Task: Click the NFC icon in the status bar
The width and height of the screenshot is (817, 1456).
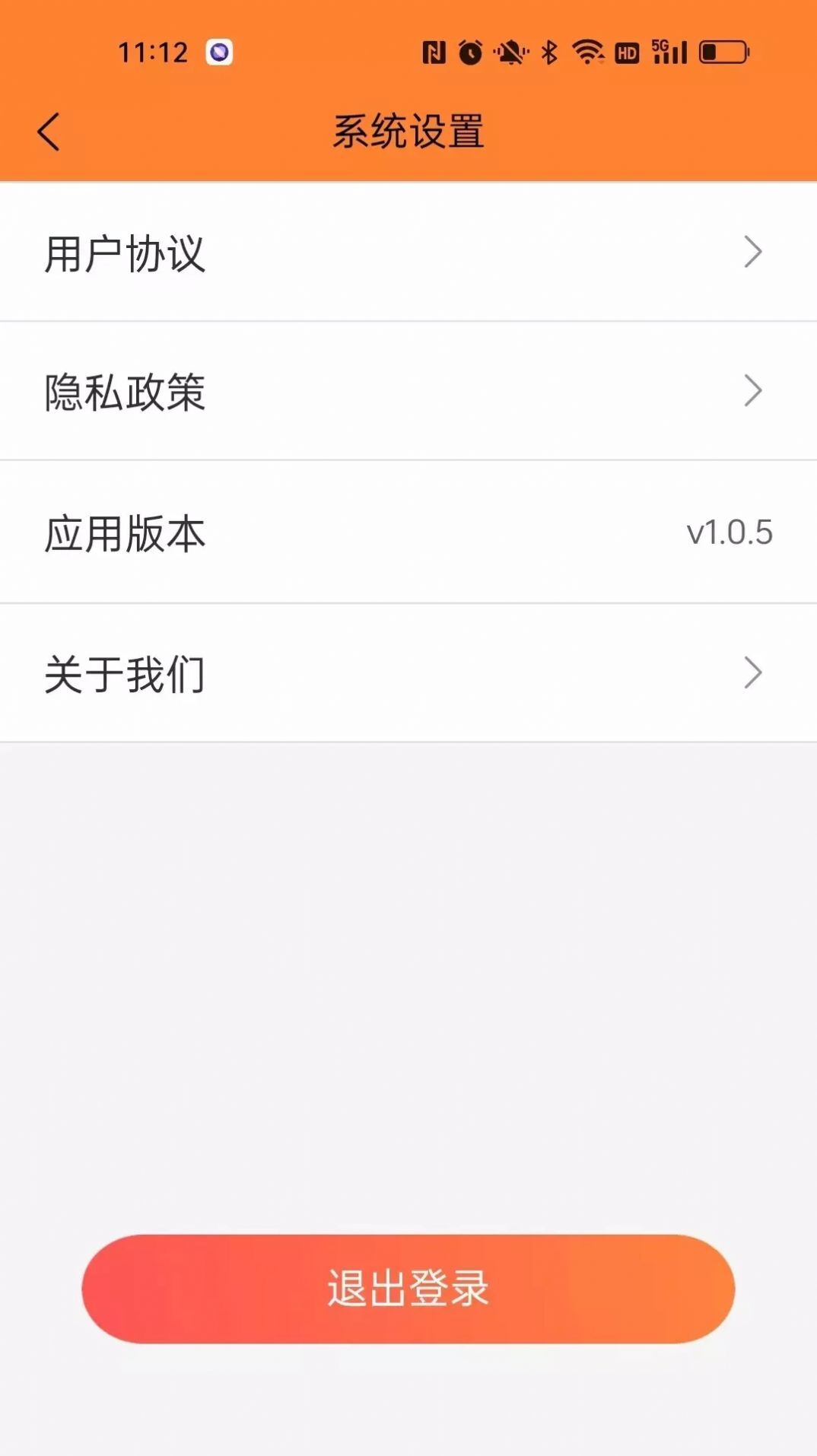Action: (434, 52)
